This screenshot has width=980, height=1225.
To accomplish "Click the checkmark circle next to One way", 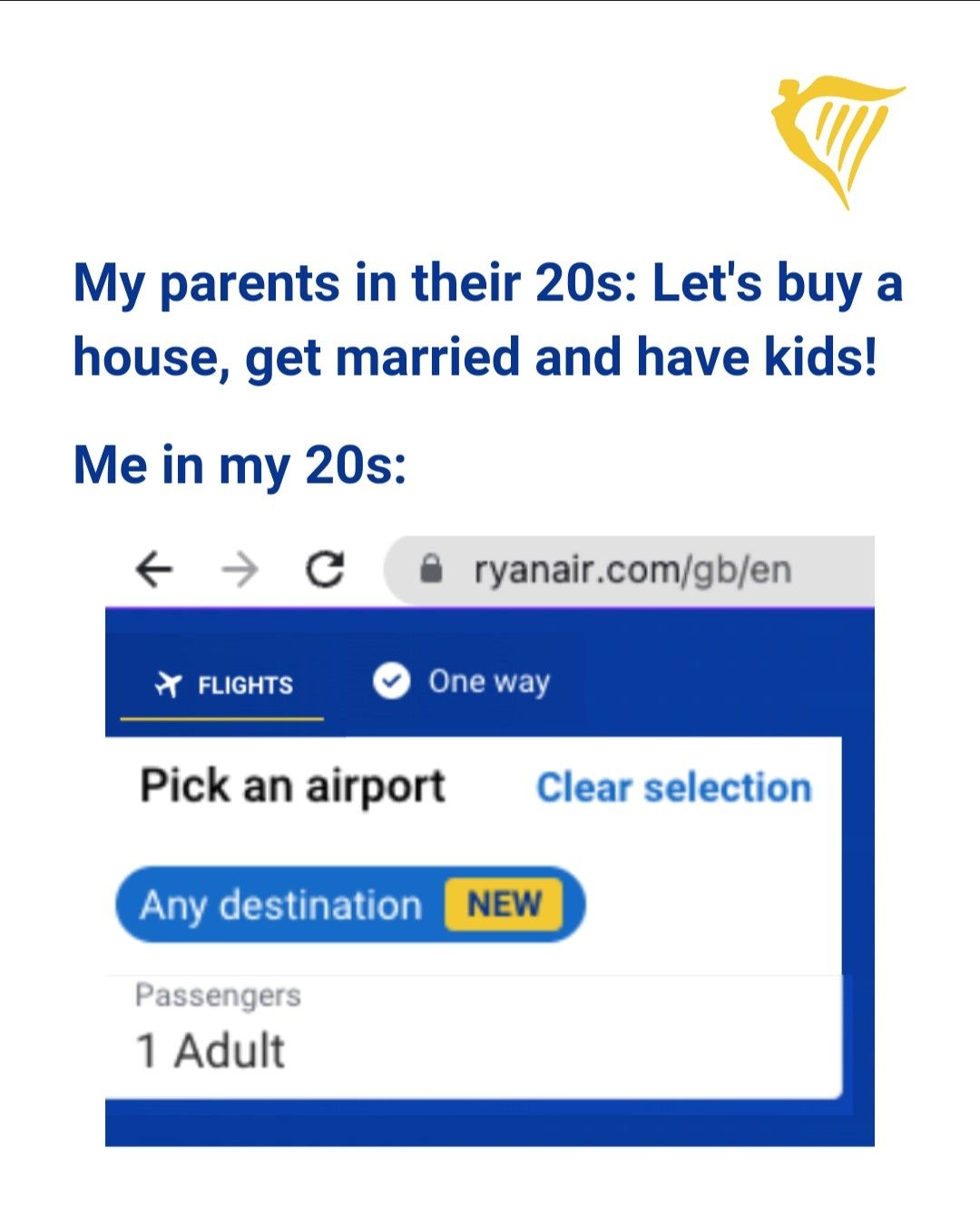I will tap(390, 681).
